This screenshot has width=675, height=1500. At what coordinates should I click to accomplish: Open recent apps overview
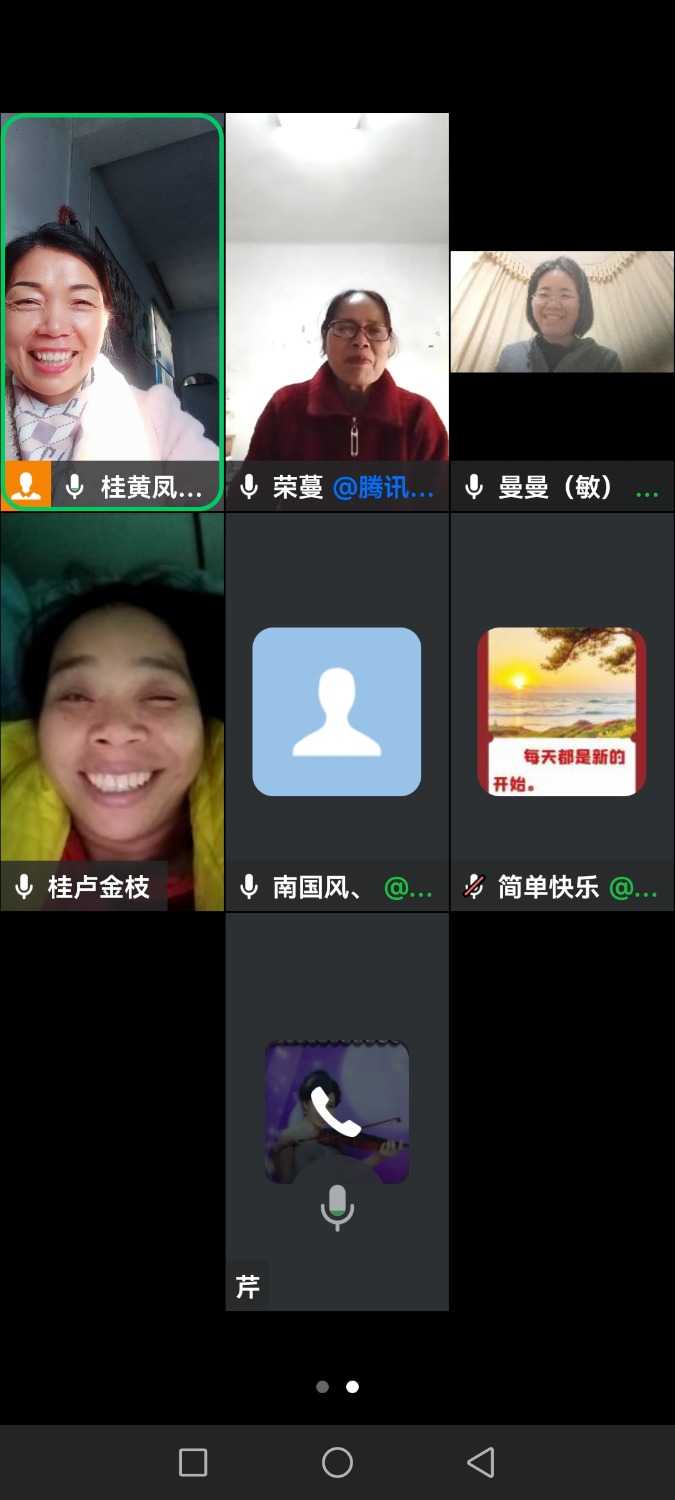[x=193, y=1463]
